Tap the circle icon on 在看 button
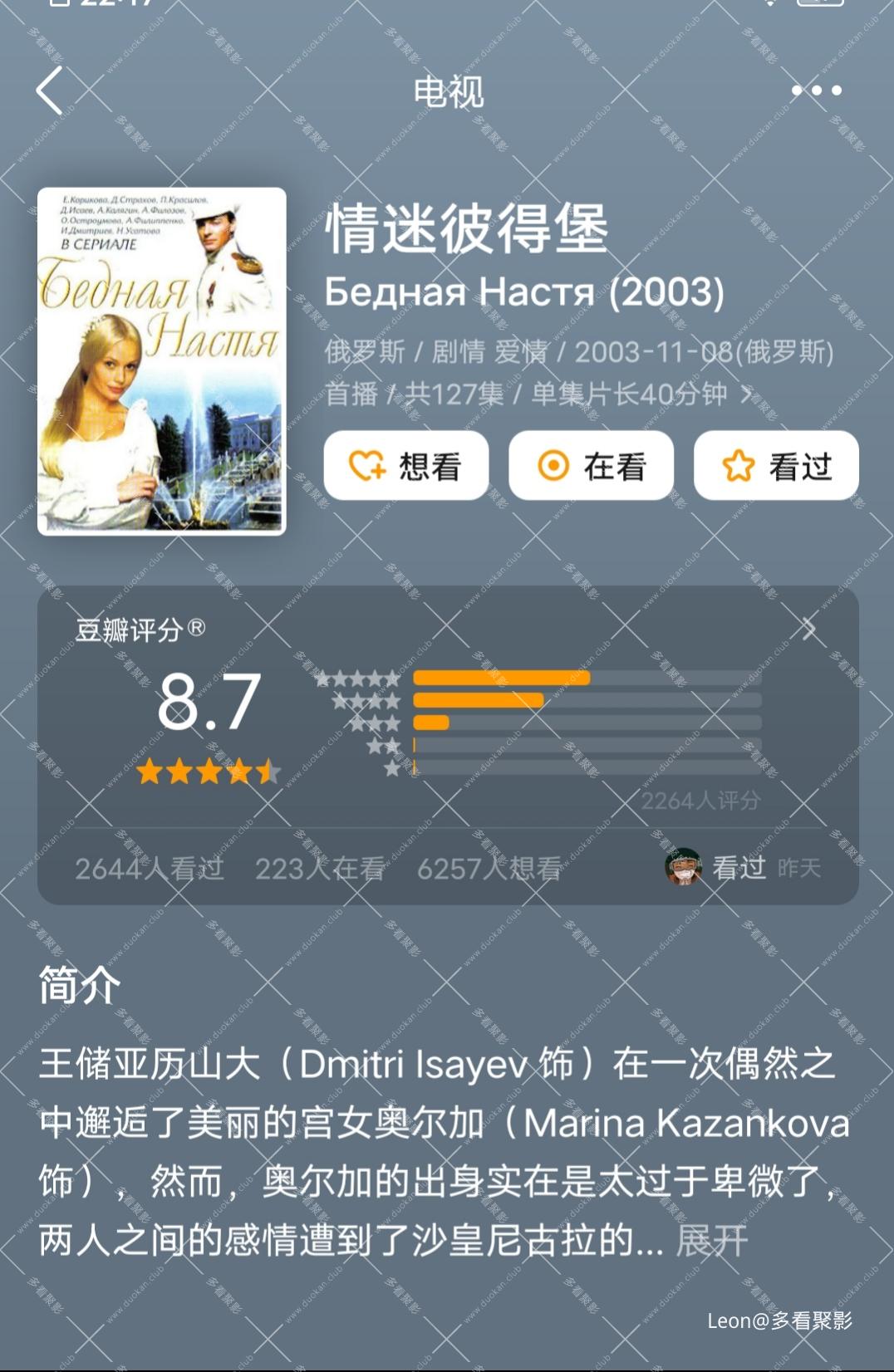 tap(554, 466)
